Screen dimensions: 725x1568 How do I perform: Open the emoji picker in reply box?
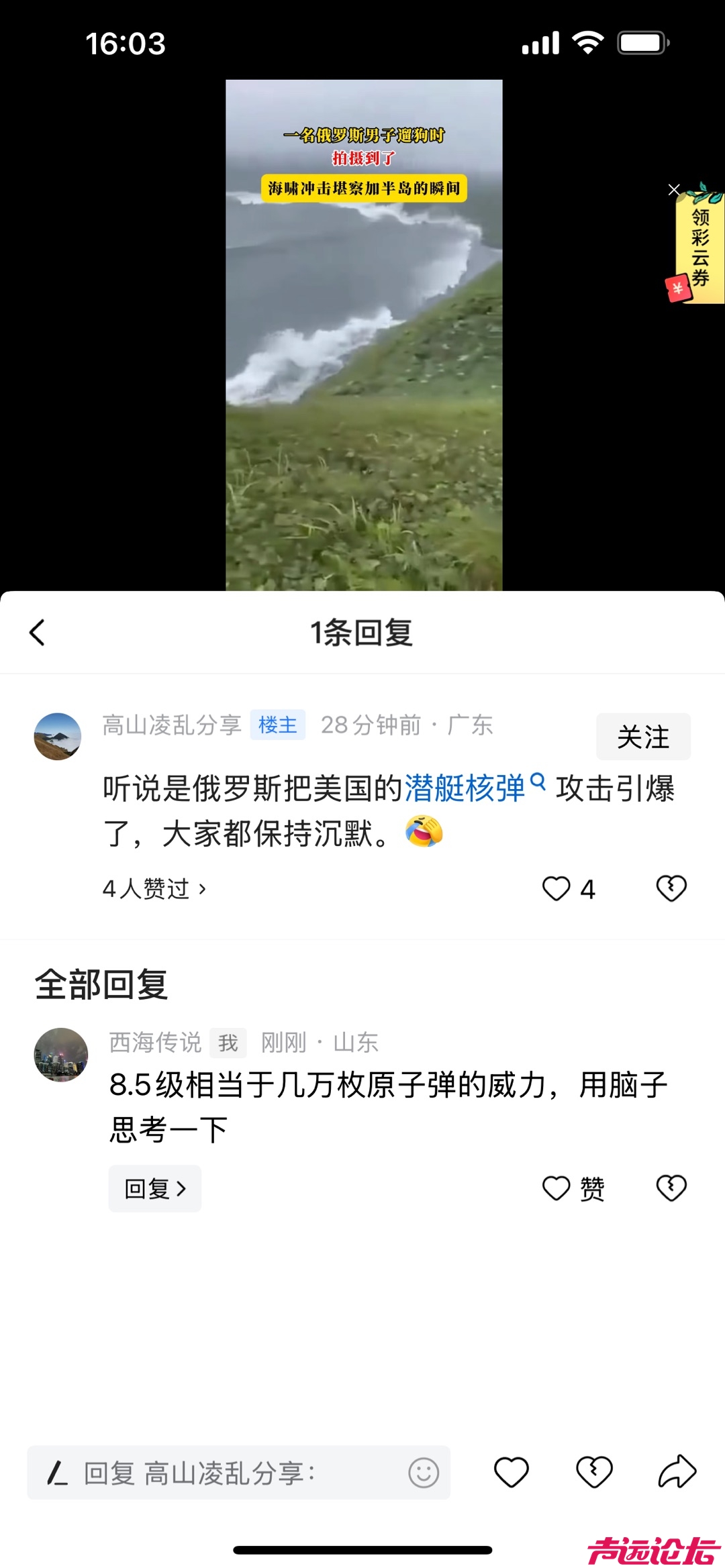(424, 1473)
